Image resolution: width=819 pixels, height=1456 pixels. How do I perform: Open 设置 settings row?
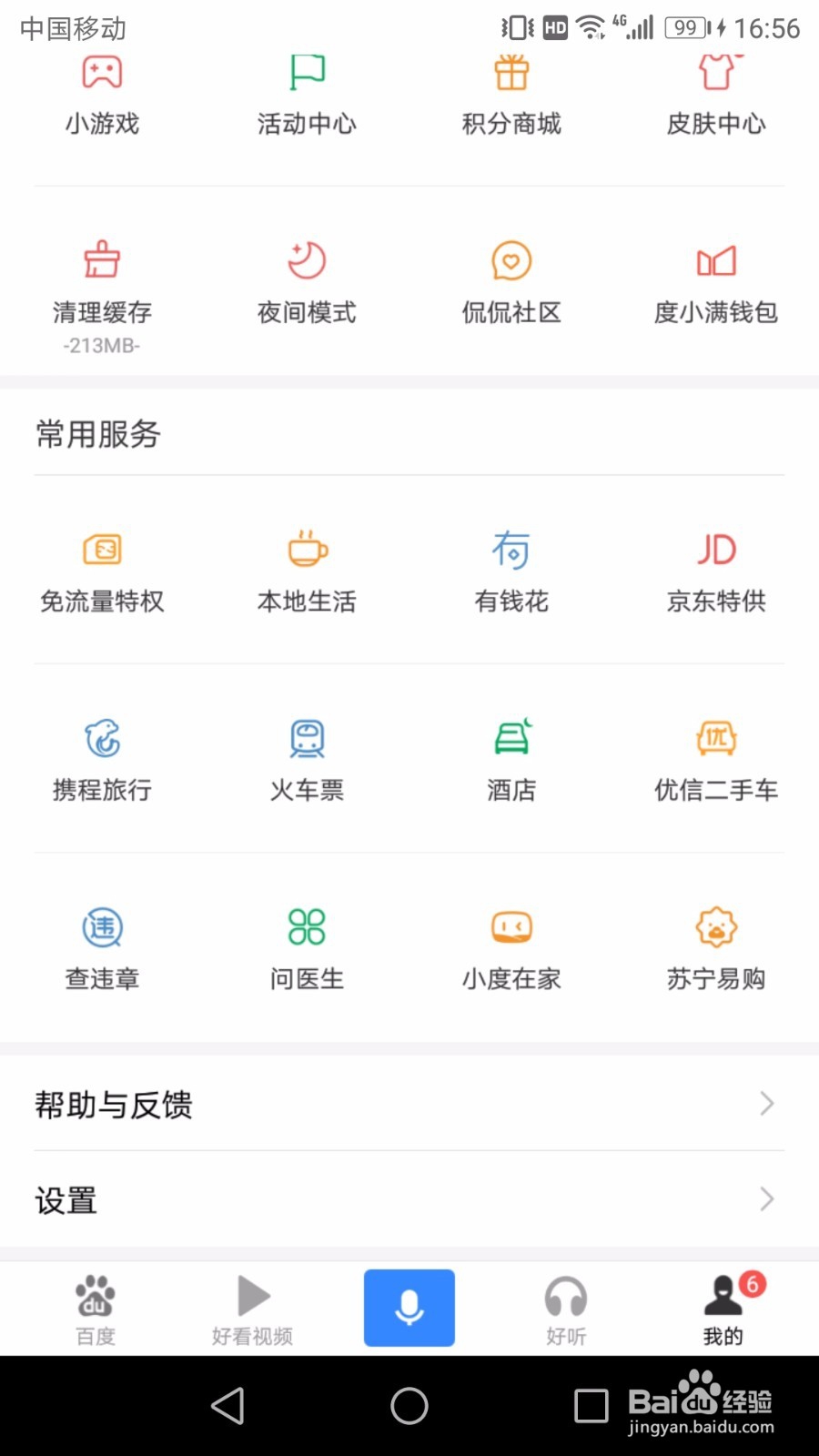coord(409,1199)
